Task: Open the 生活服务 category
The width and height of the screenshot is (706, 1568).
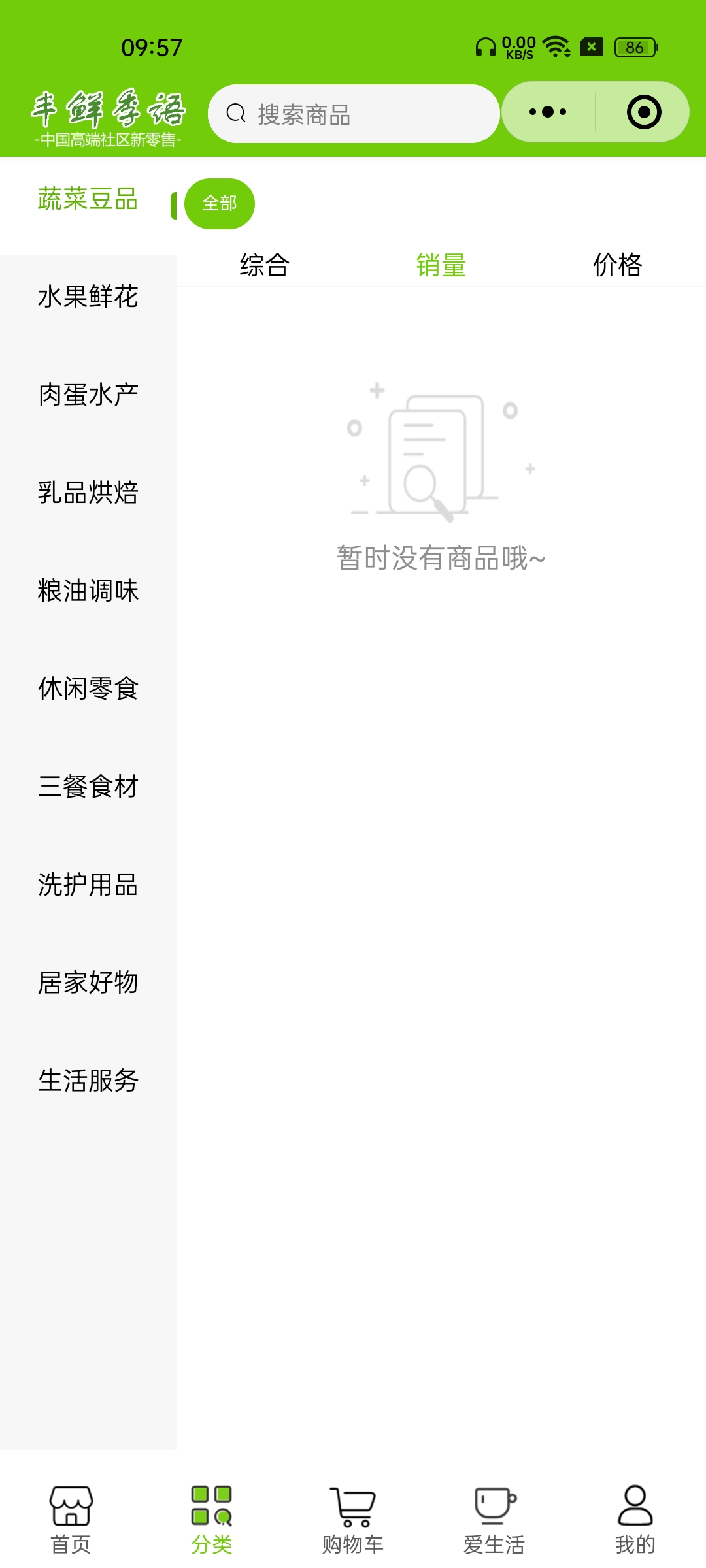Action: 88,1081
